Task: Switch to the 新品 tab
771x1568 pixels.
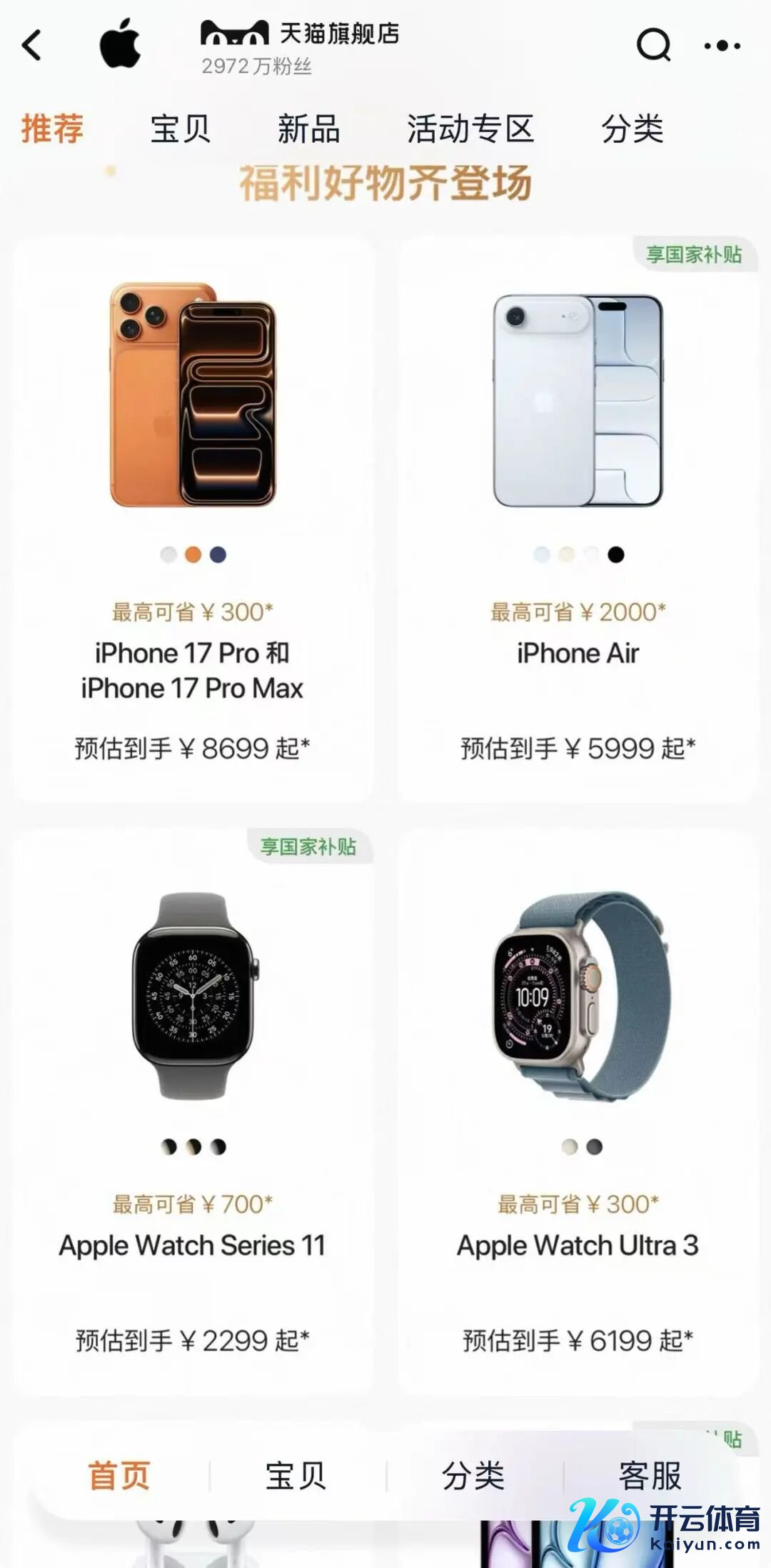Action: [308, 129]
